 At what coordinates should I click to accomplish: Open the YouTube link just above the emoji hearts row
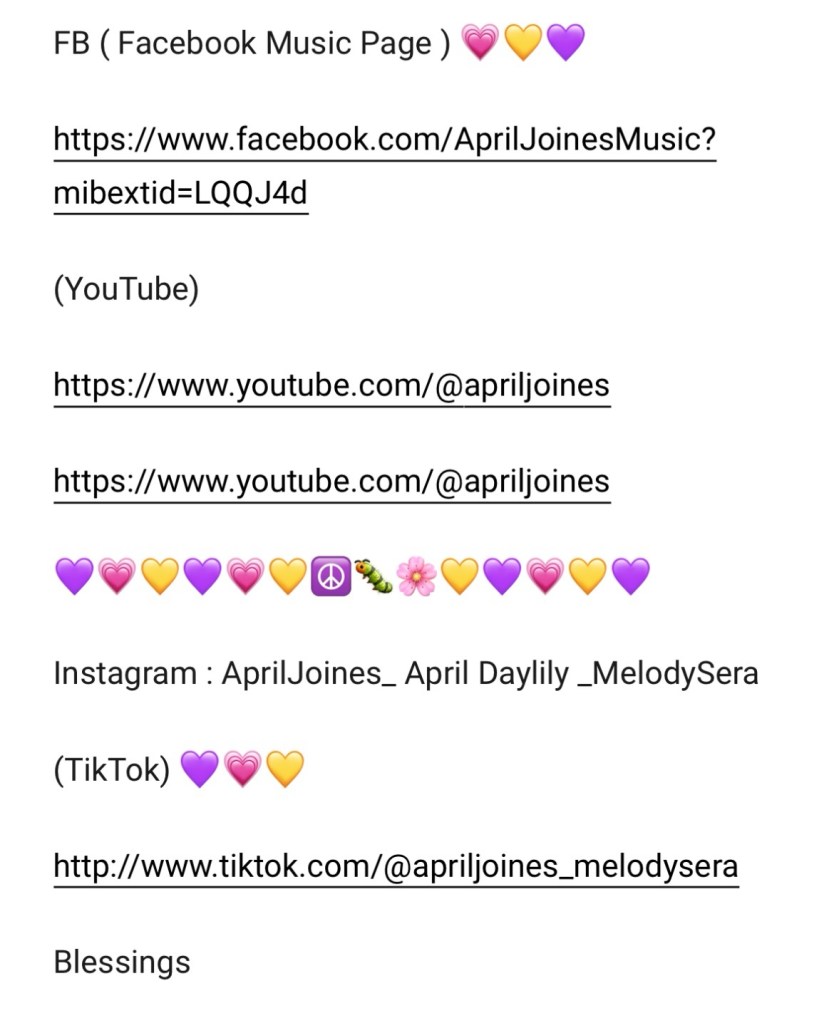click(x=331, y=482)
